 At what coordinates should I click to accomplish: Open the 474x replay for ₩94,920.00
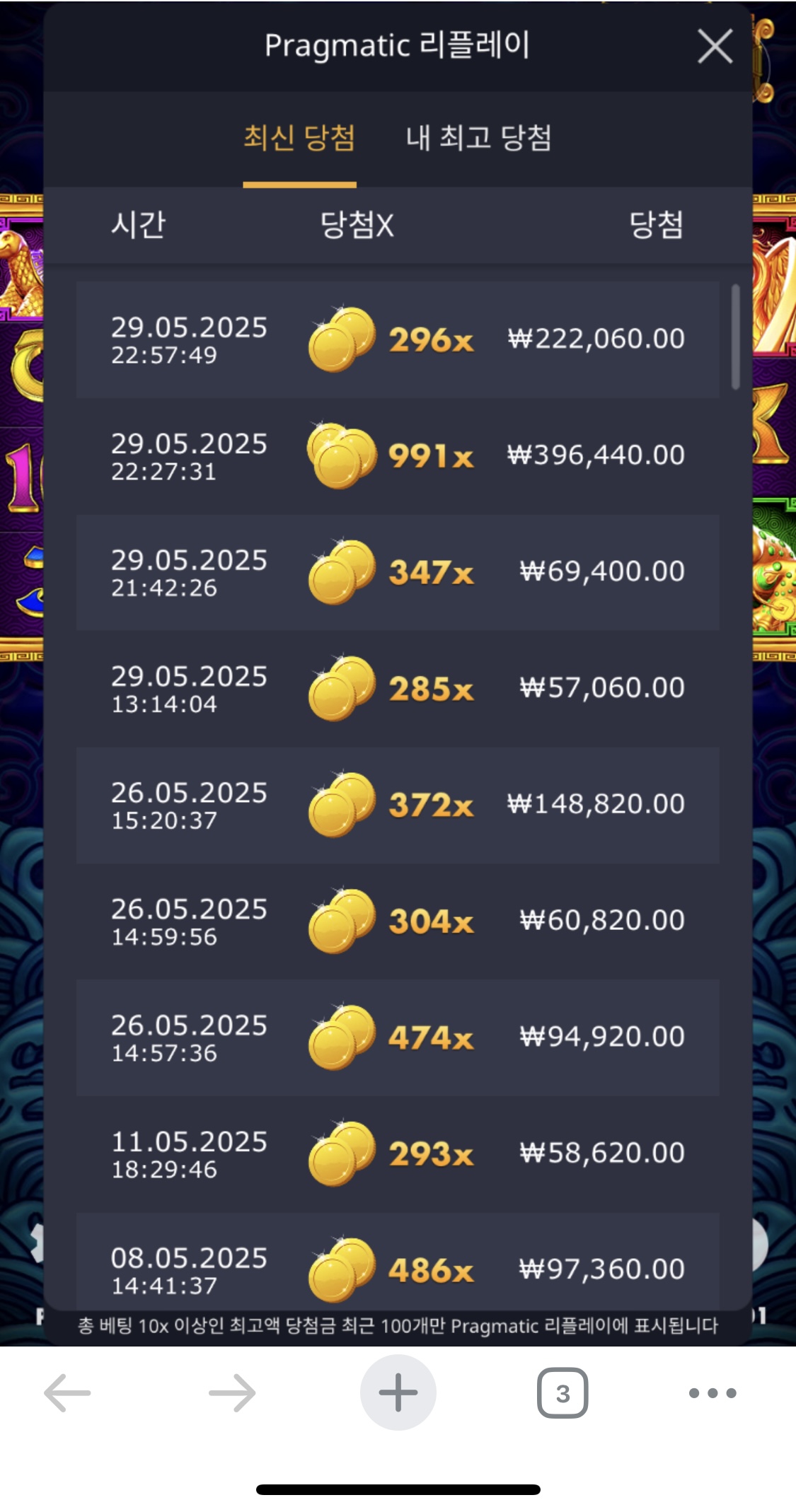tap(398, 1037)
